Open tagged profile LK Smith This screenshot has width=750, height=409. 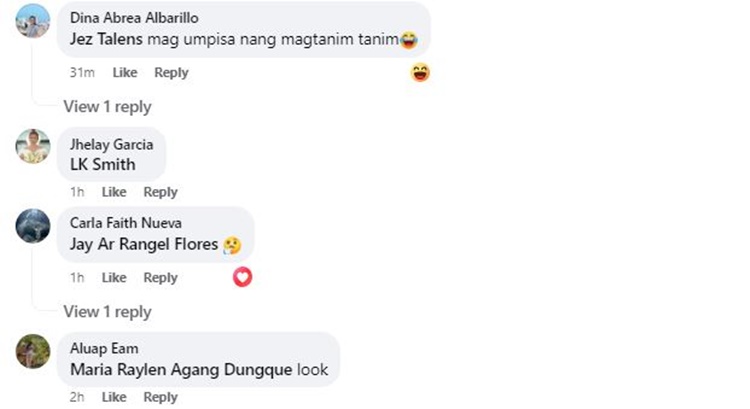tap(102, 165)
